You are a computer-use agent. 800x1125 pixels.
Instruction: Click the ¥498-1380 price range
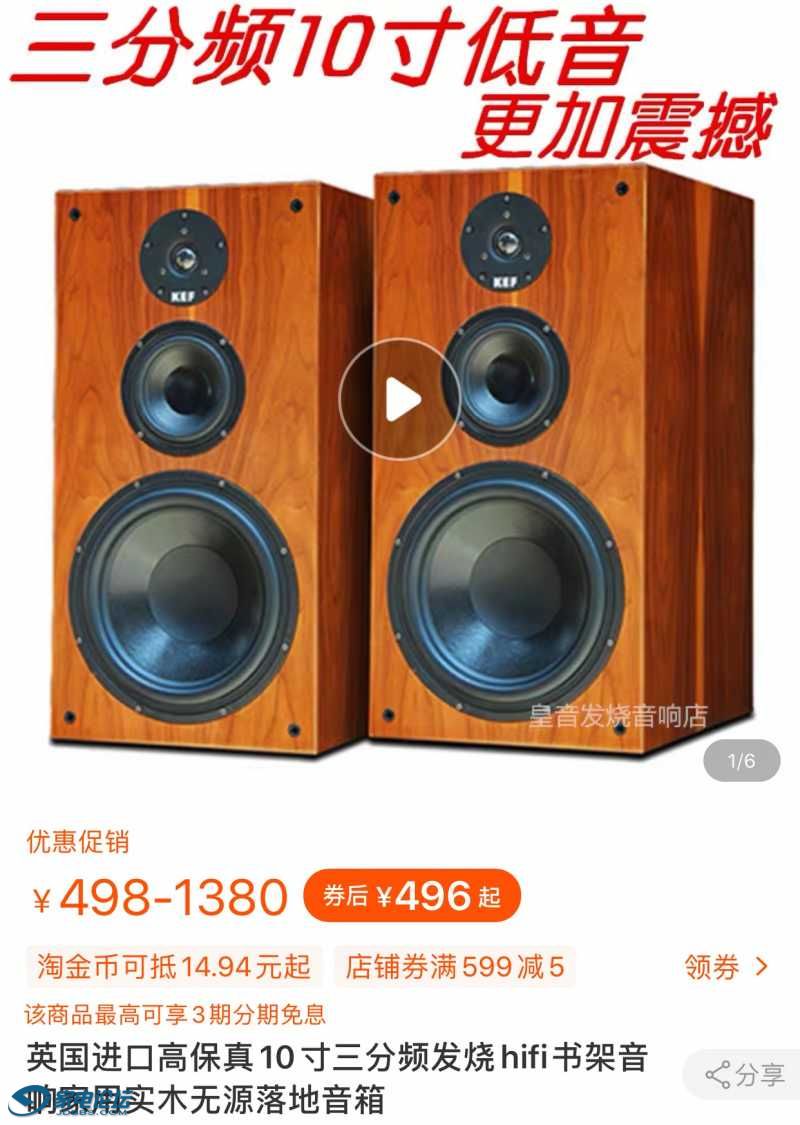coord(160,897)
